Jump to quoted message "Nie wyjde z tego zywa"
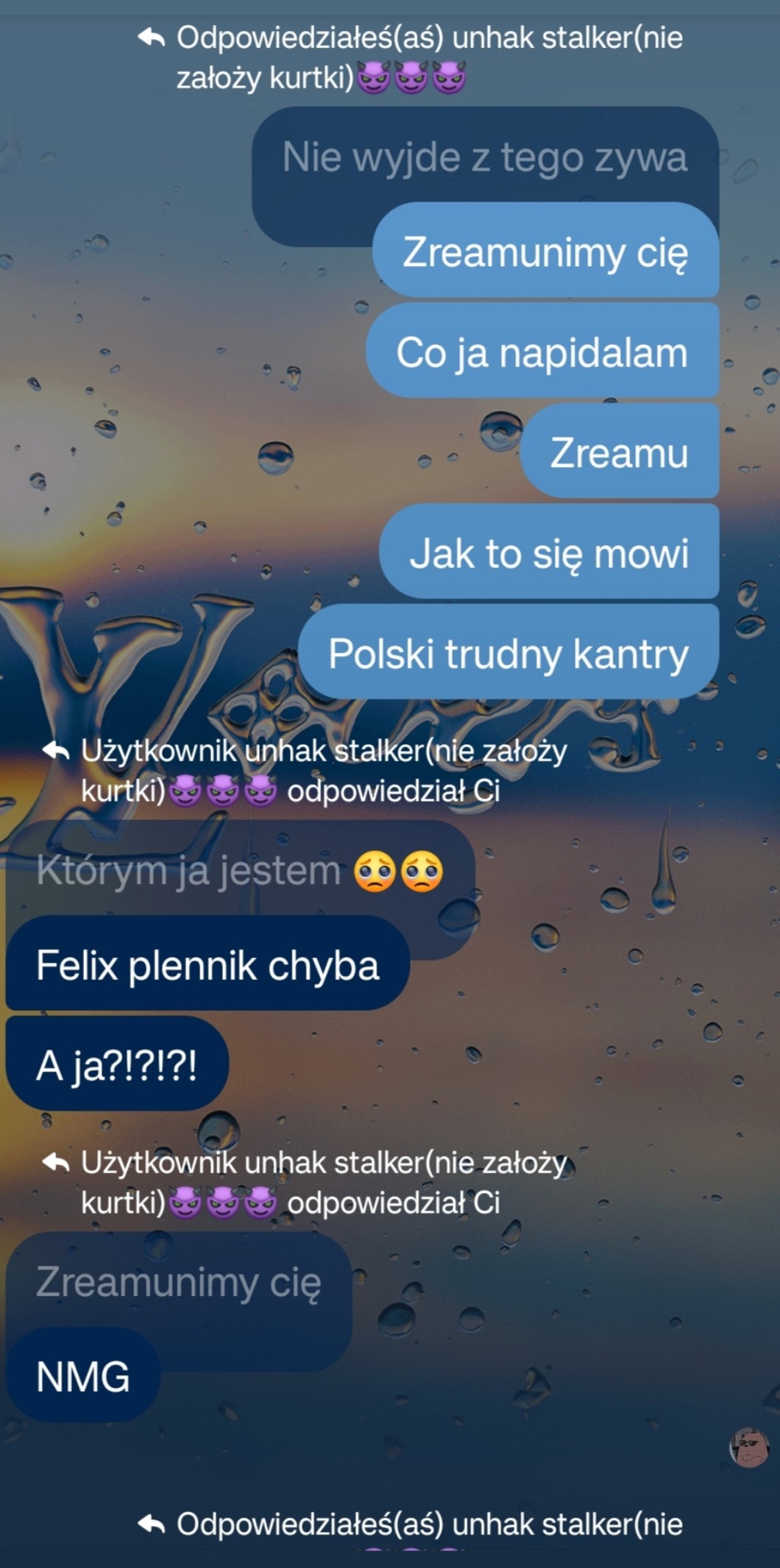Viewport: 780px width, 1568px height. tap(484, 157)
